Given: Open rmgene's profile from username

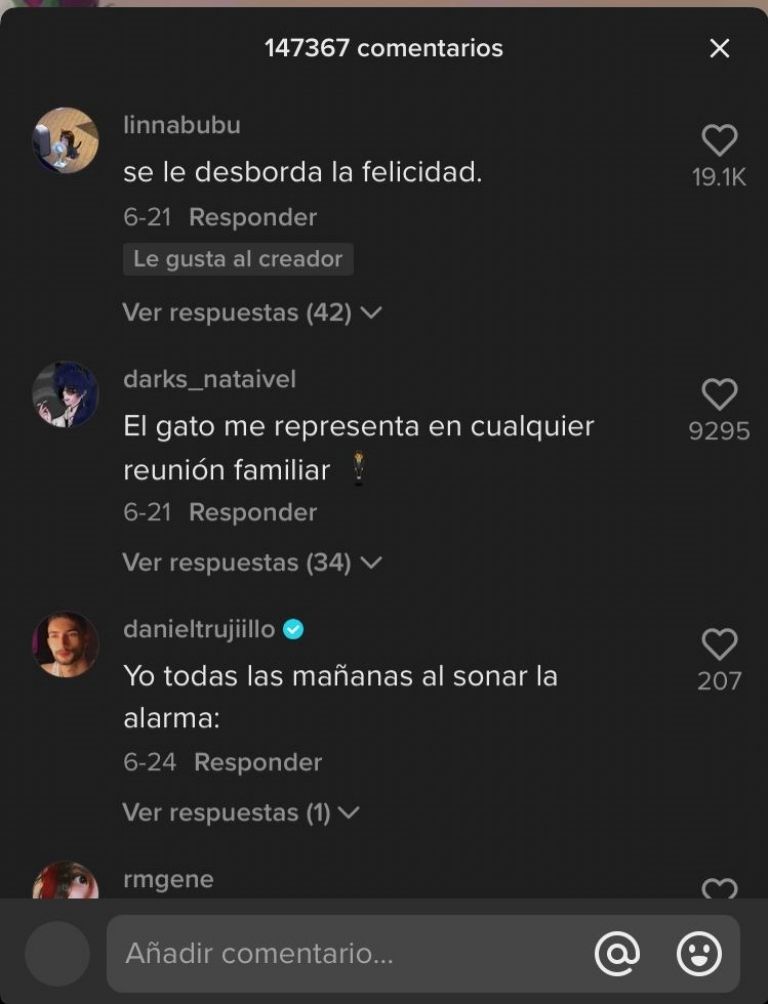Looking at the screenshot, I should [168, 880].
